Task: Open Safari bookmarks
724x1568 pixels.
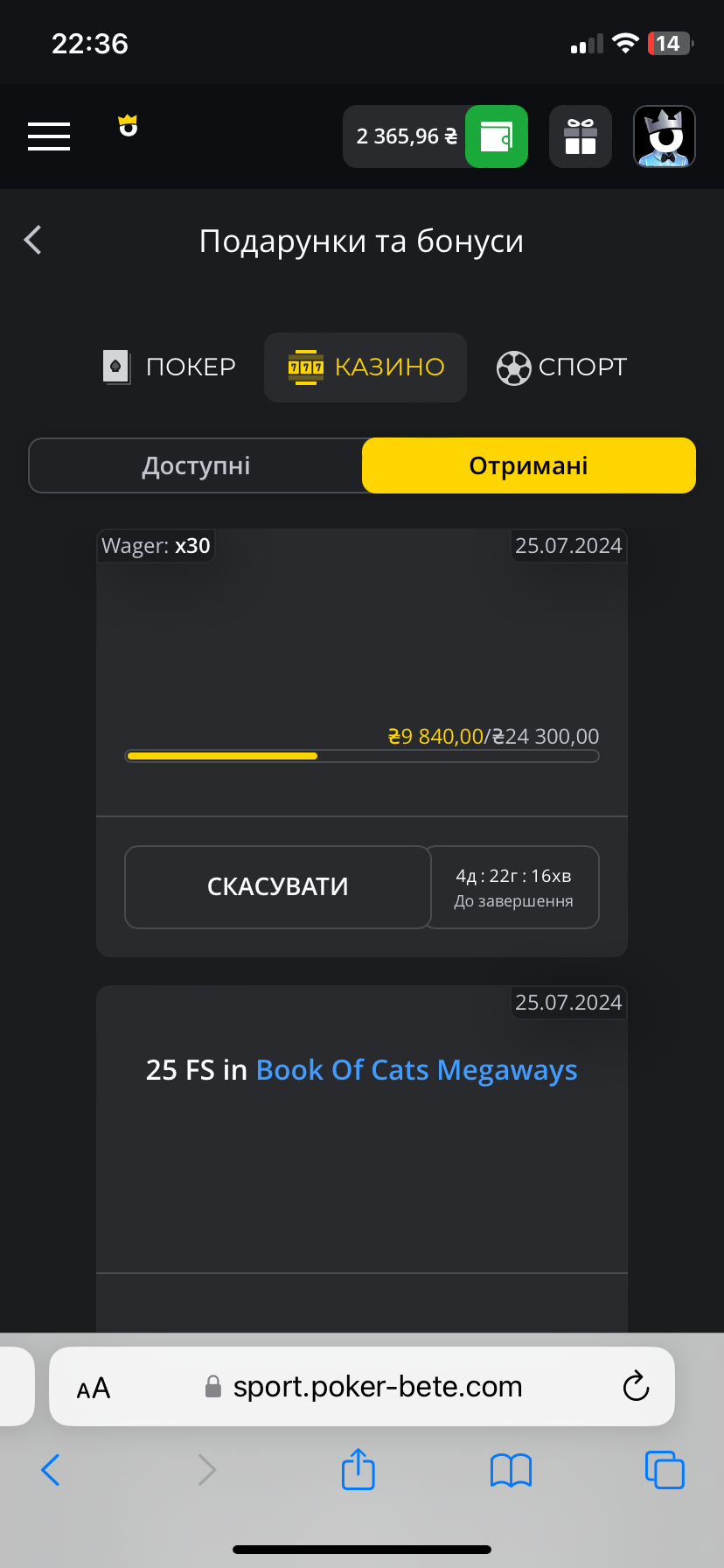Action: click(512, 1471)
